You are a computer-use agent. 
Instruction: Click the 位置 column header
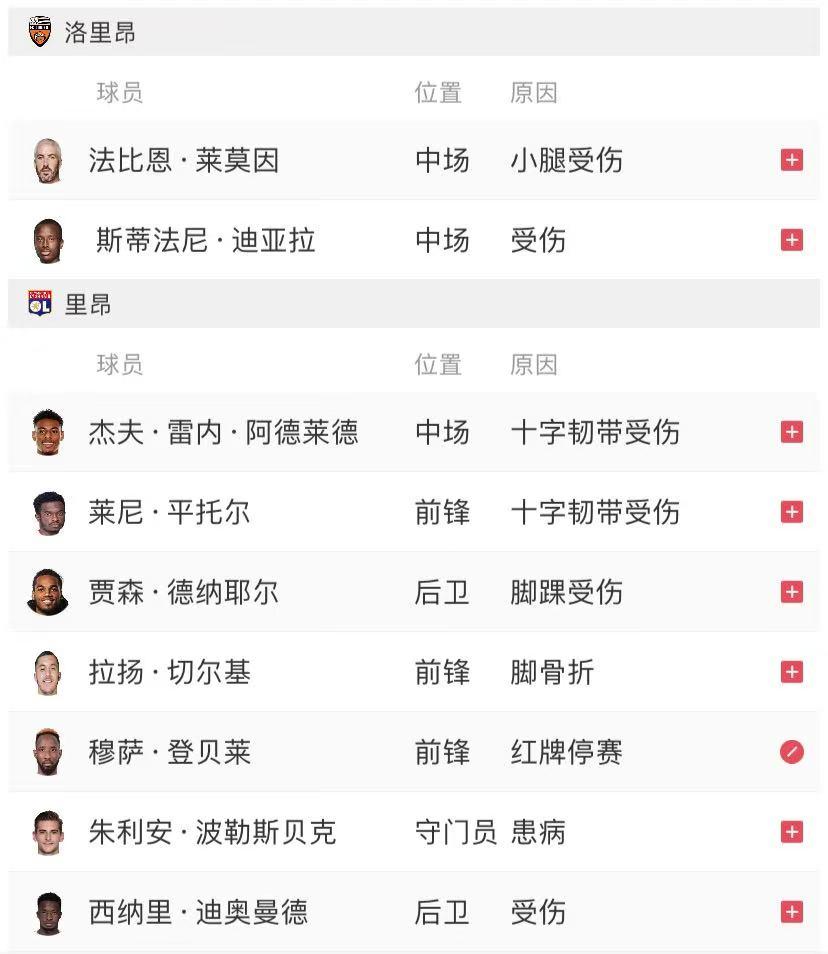coord(440,93)
